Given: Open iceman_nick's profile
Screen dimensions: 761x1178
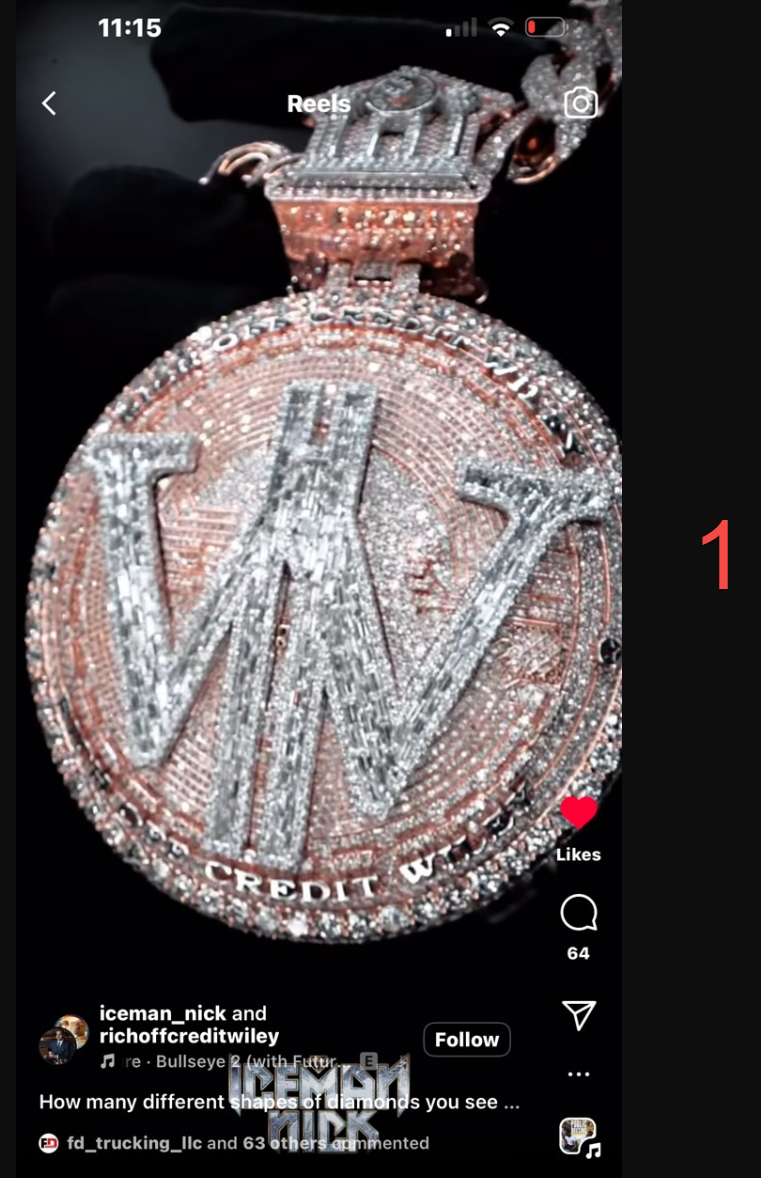Looking at the screenshot, I should coord(162,1013).
